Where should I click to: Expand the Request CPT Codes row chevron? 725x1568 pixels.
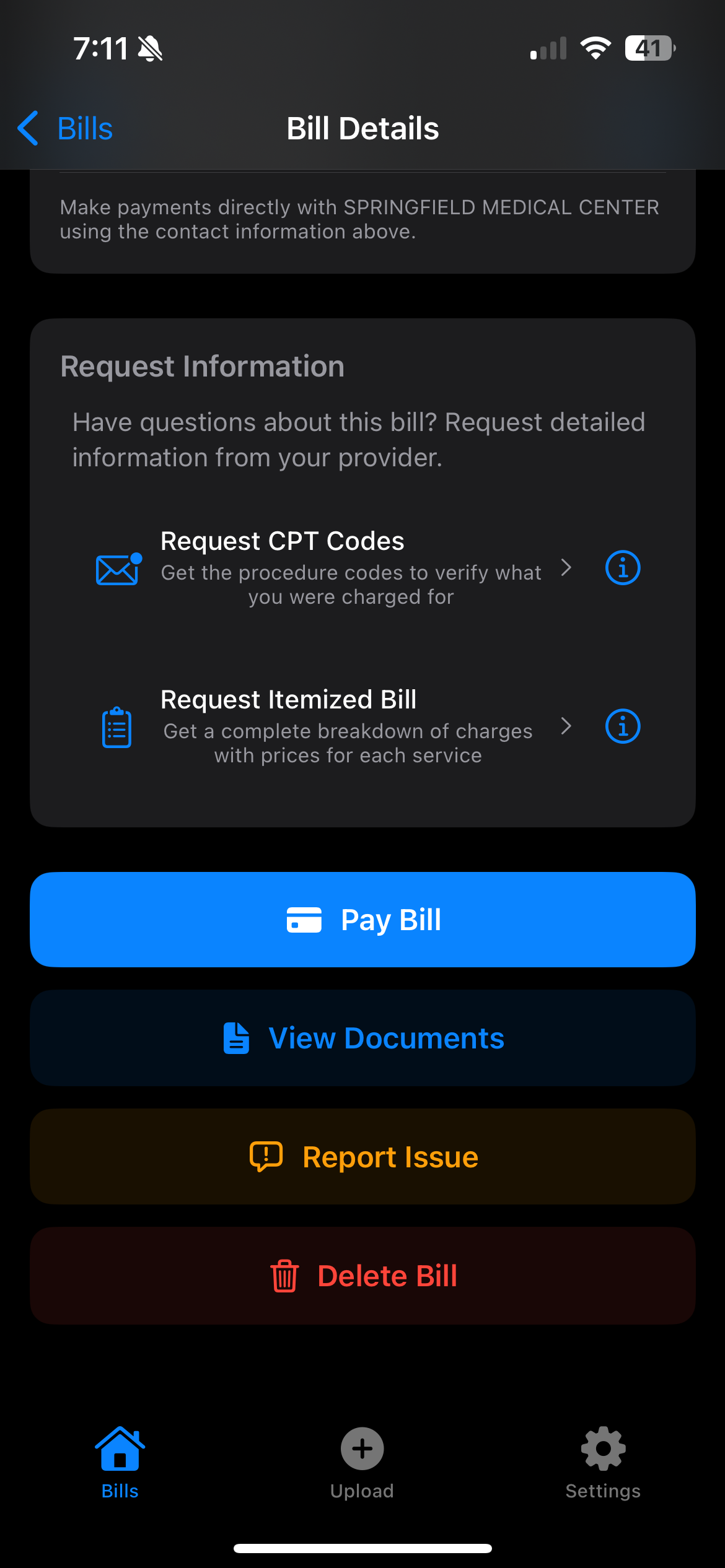click(x=566, y=568)
